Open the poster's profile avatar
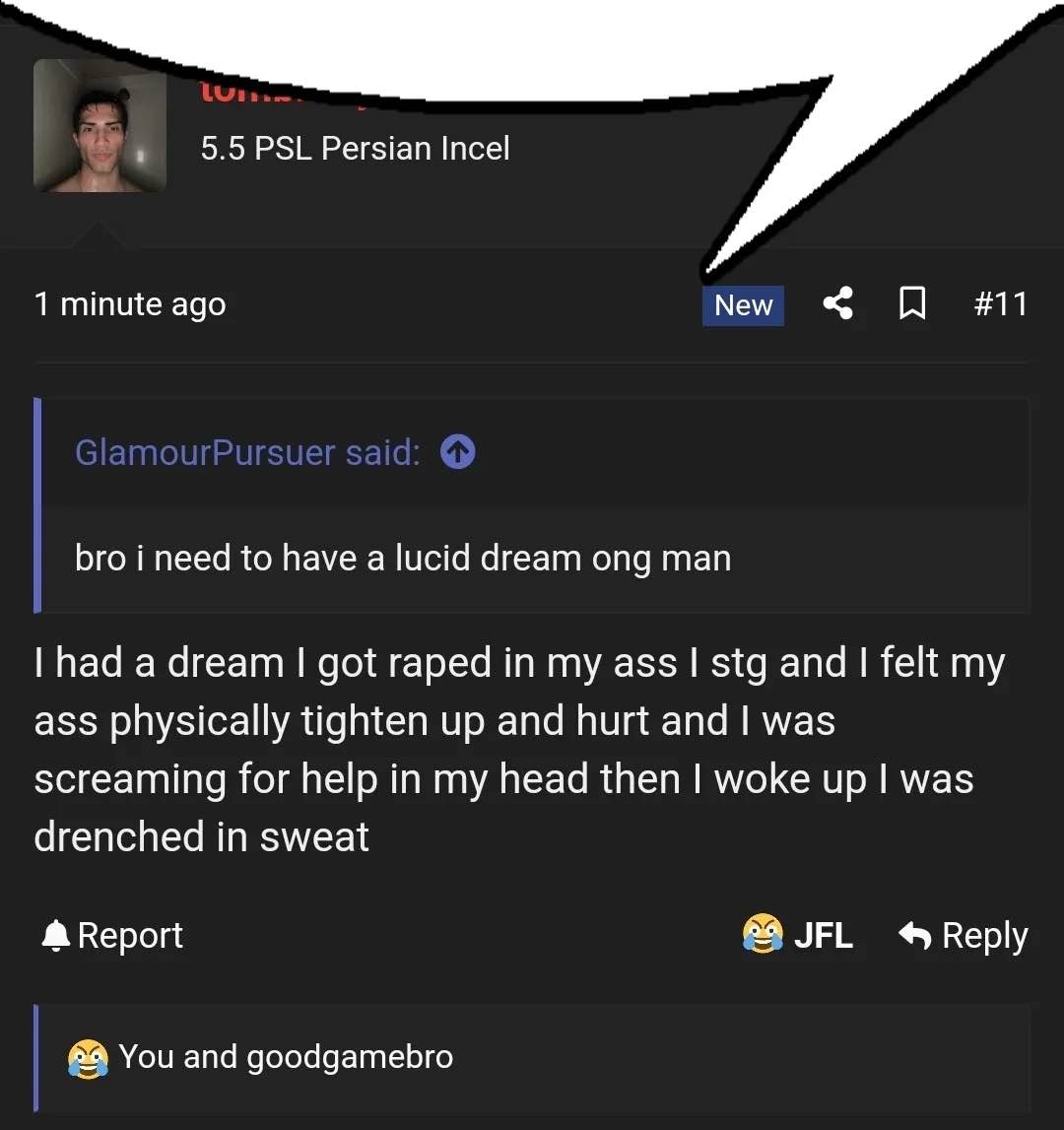Viewport: 1064px width, 1130px height. pyautogui.click(x=100, y=125)
